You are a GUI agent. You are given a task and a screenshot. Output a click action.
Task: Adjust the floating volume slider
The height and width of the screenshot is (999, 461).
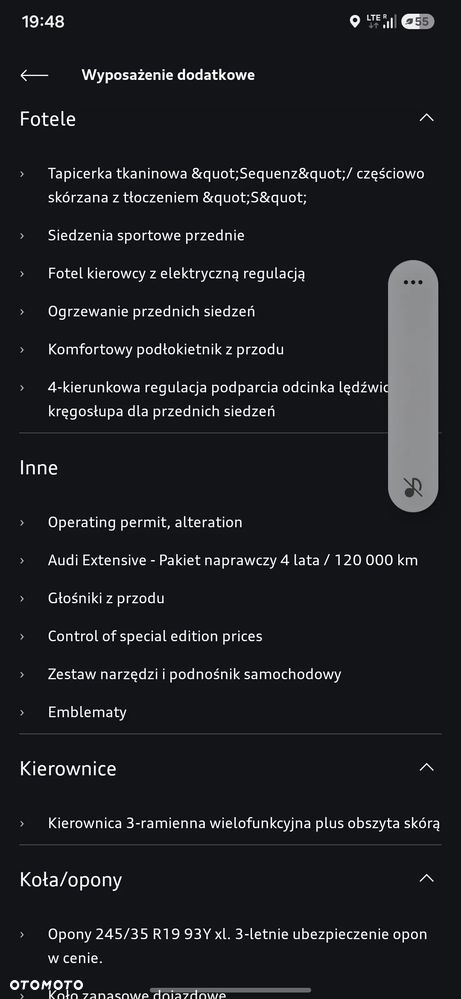(x=413, y=386)
